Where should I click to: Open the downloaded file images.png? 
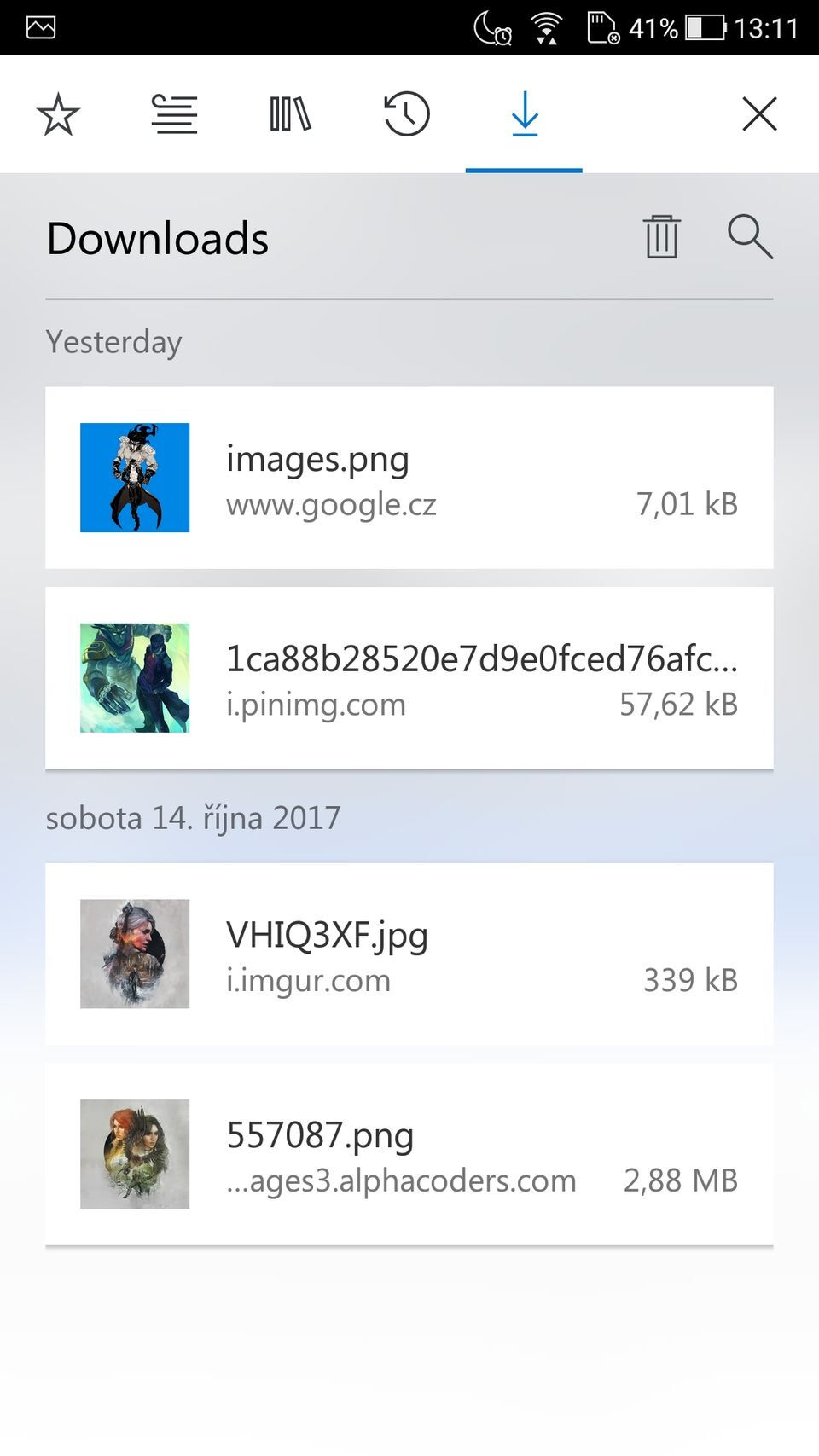coord(409,478)
